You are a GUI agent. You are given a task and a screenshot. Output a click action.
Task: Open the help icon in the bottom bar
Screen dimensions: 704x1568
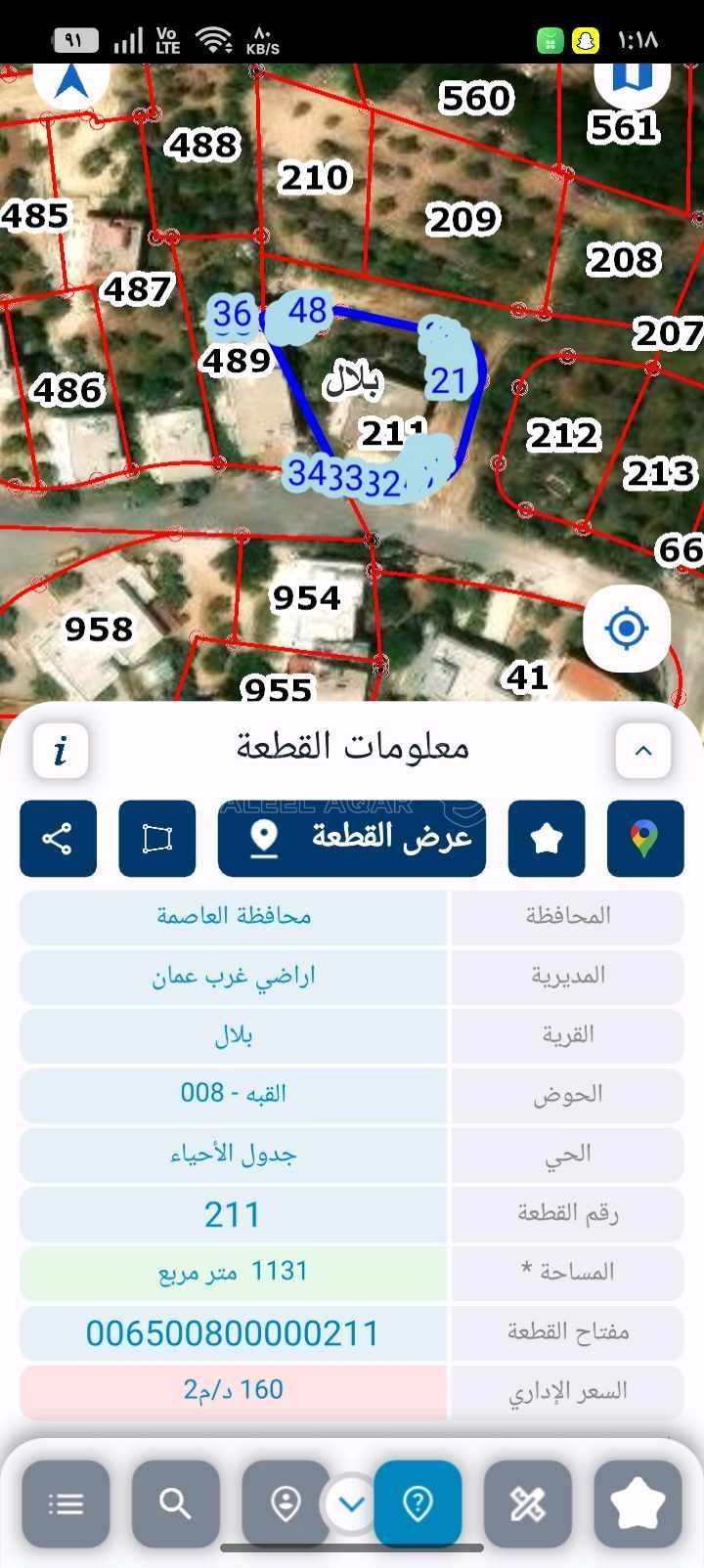(x=418, y=1503)
